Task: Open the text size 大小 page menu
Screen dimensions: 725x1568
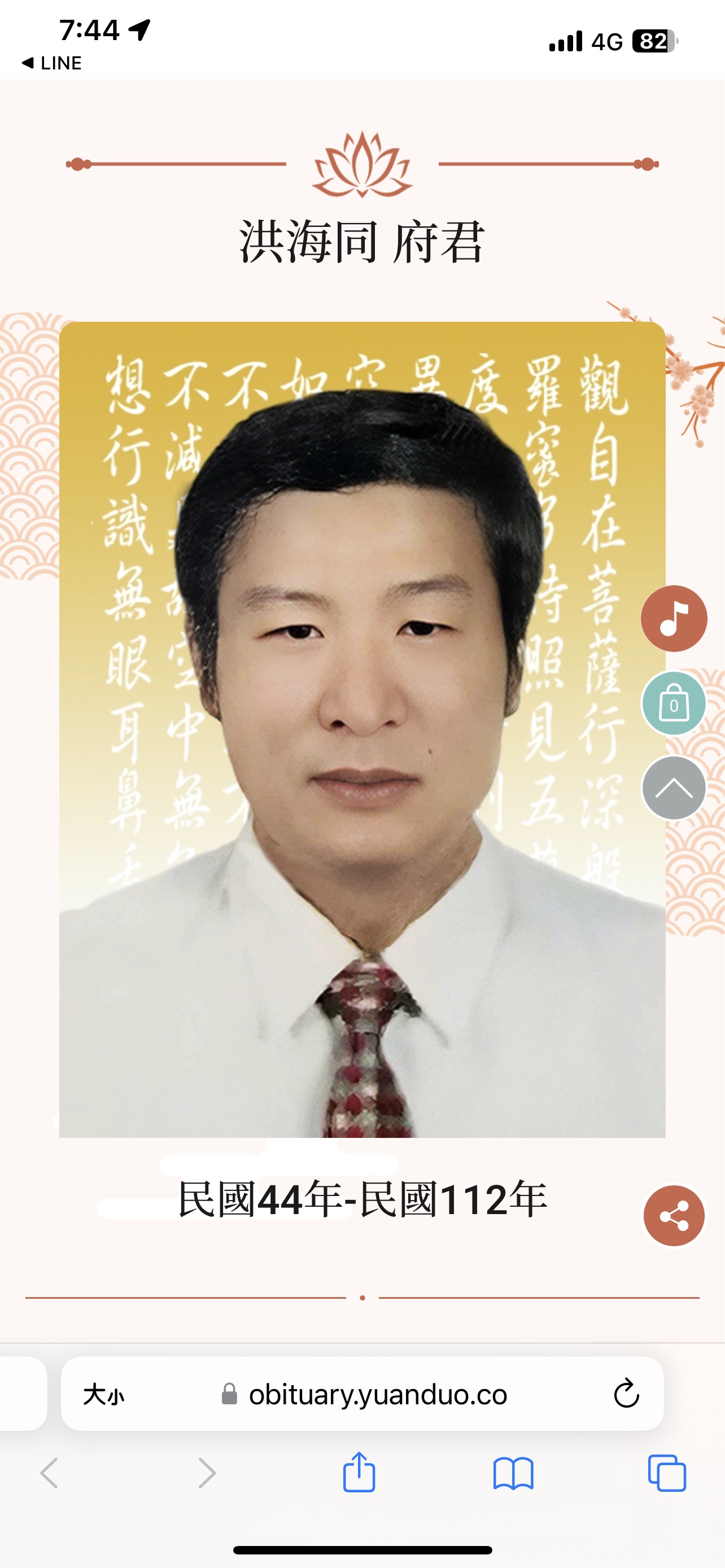Action: click(103, 1394)
